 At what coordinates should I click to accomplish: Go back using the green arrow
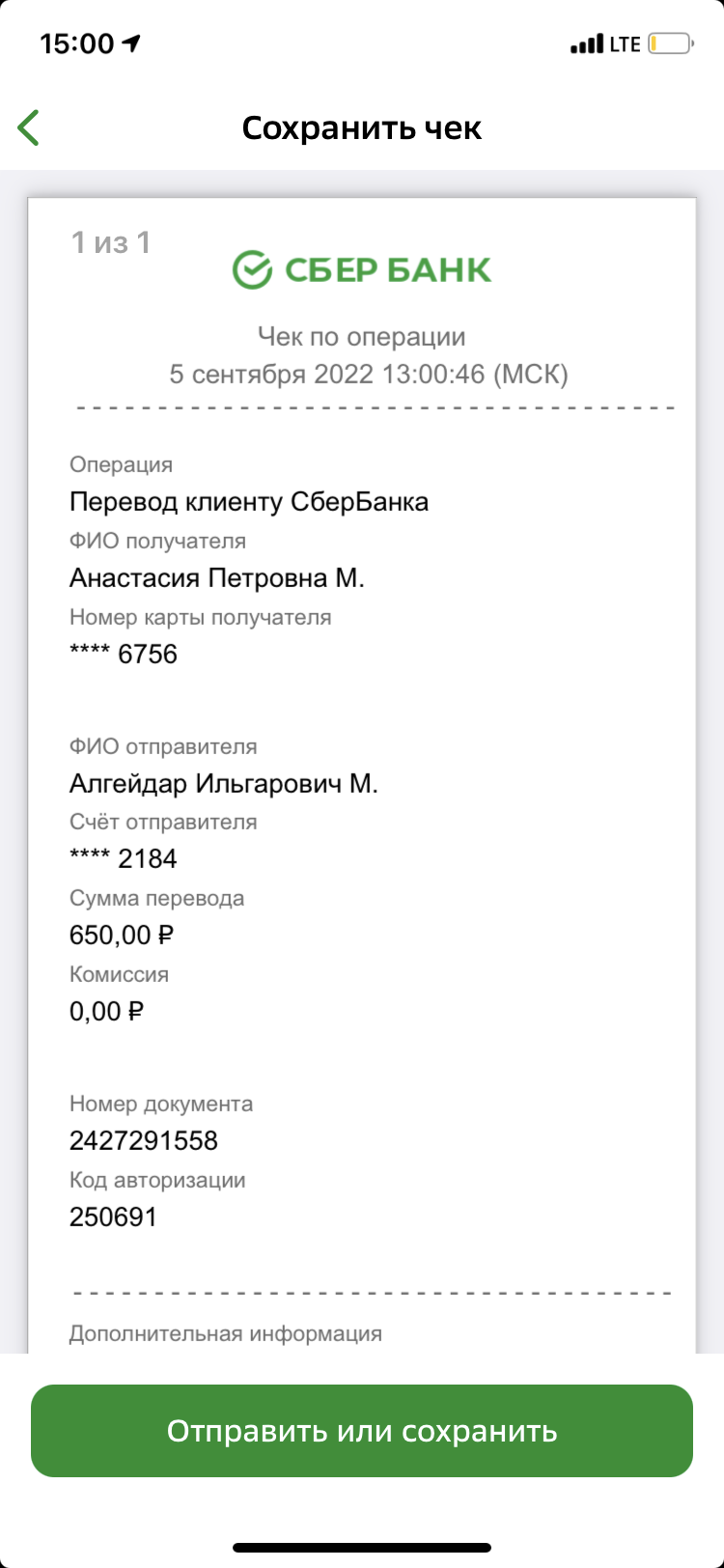(x=29, y=127)
